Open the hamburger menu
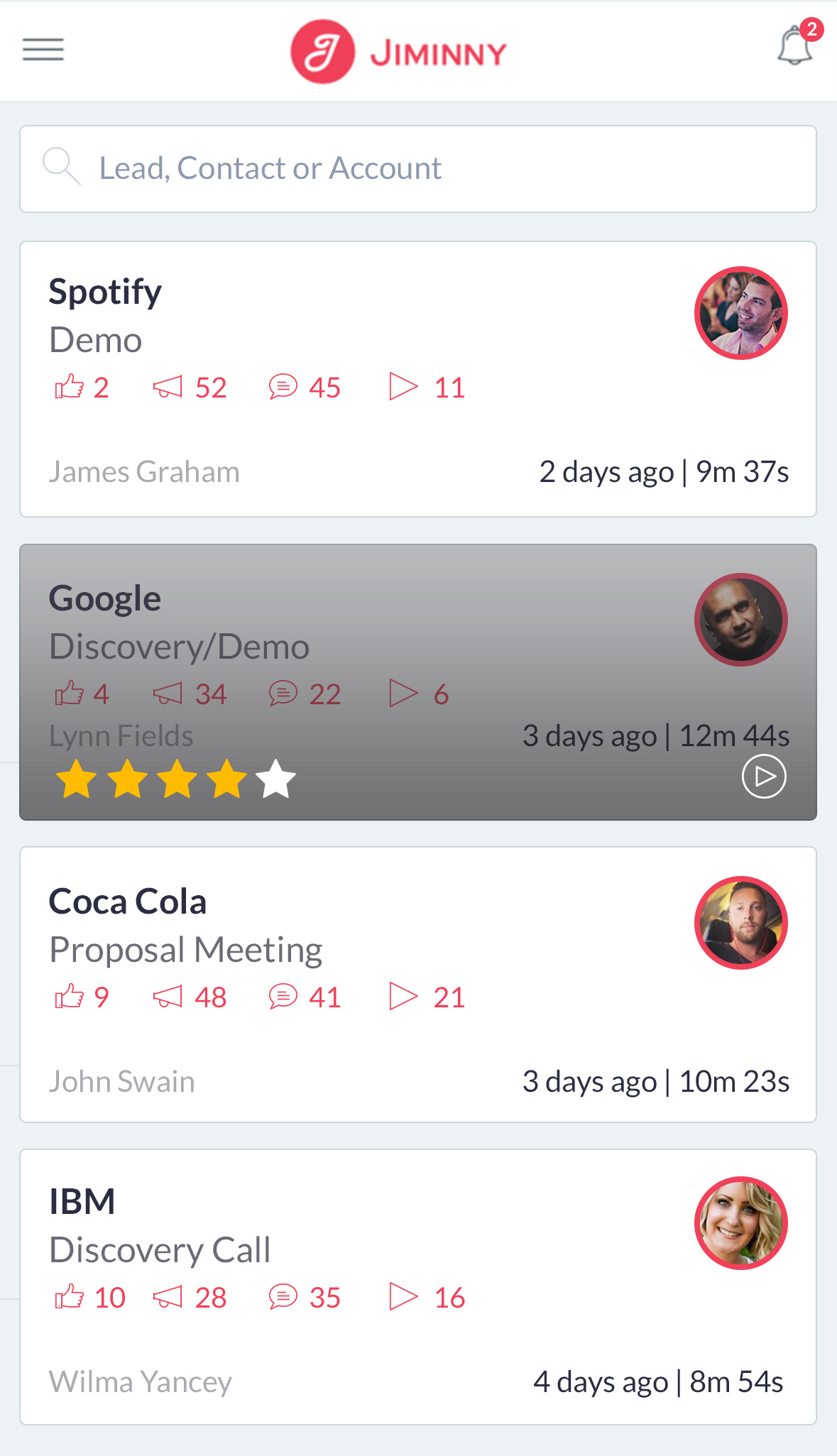 [43, 50]
